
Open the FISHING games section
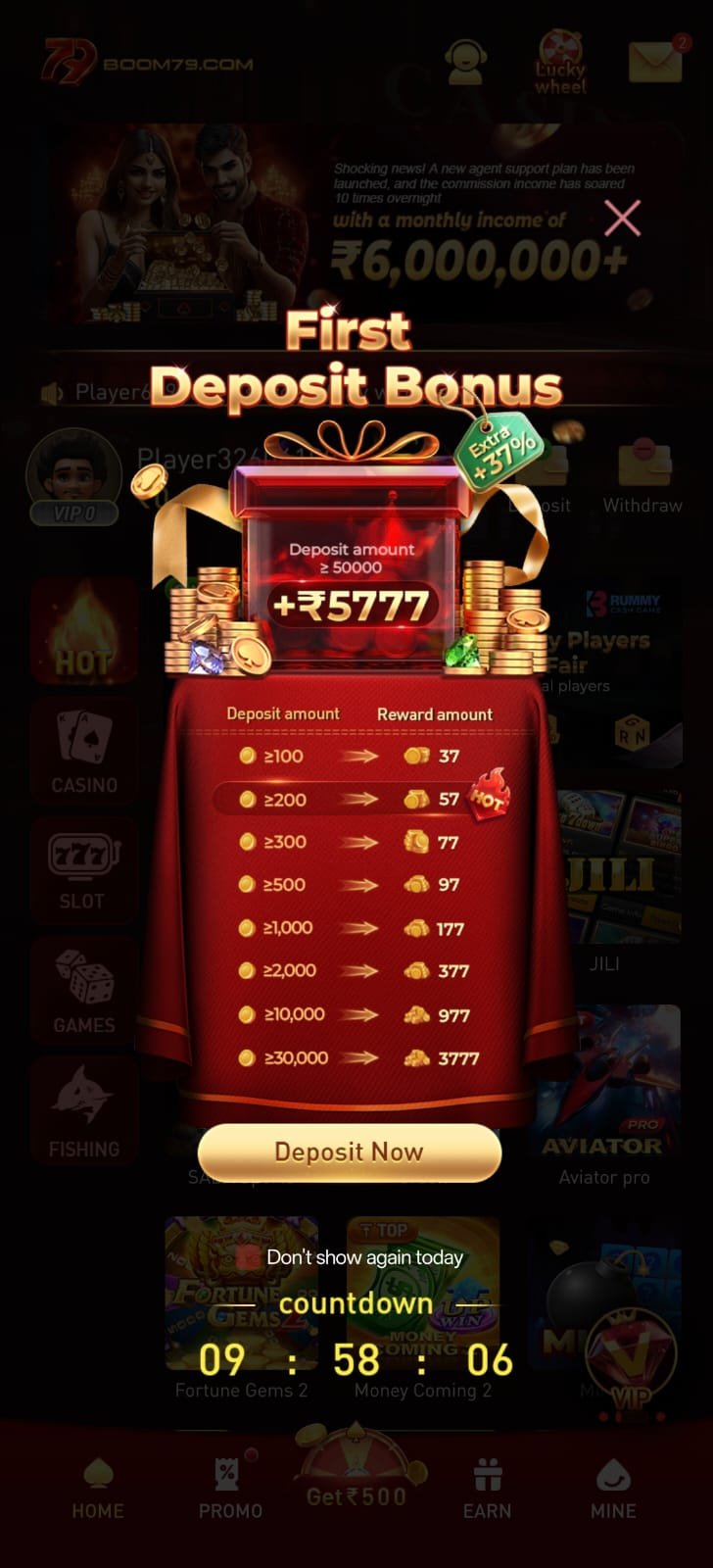coord(83,1112)
